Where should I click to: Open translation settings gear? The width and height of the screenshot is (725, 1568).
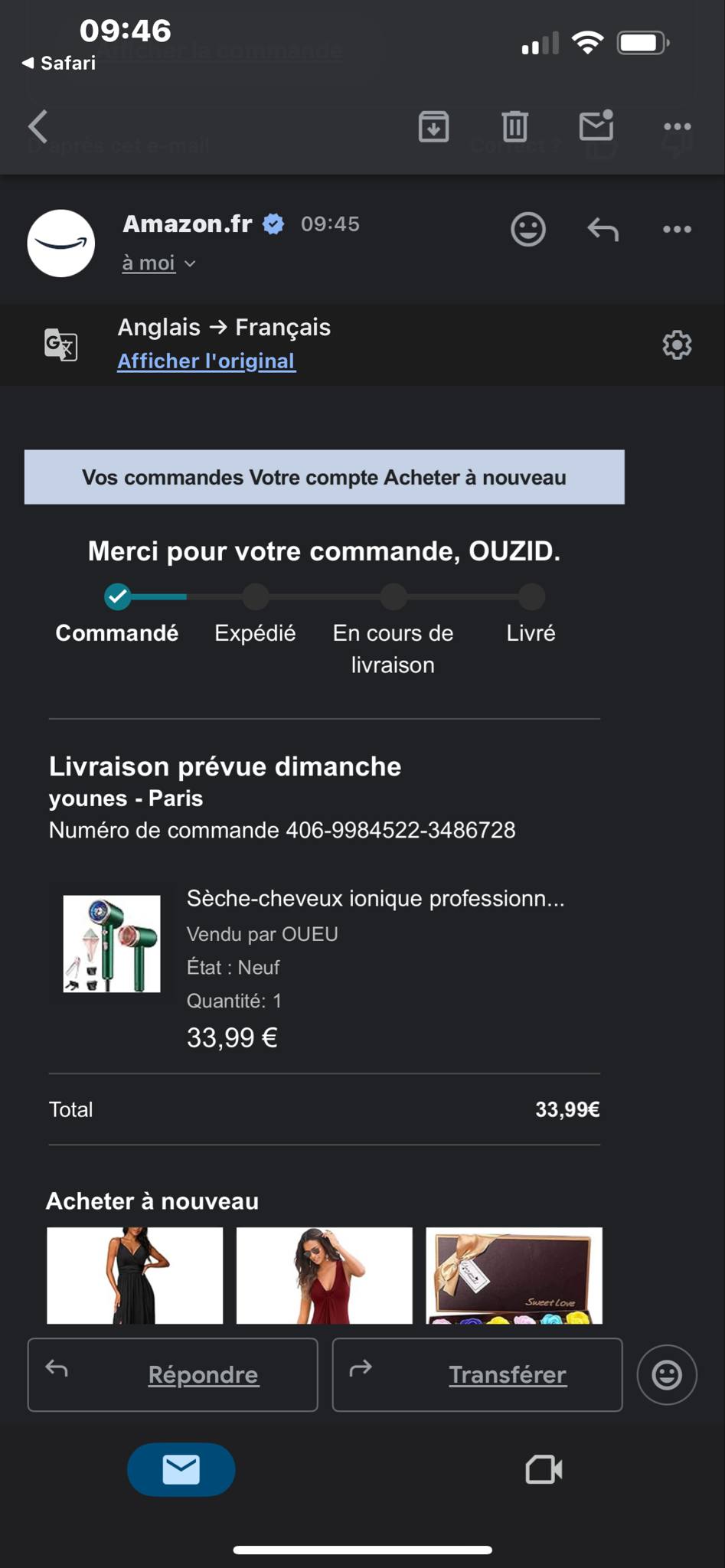click(x=677, y=345)
